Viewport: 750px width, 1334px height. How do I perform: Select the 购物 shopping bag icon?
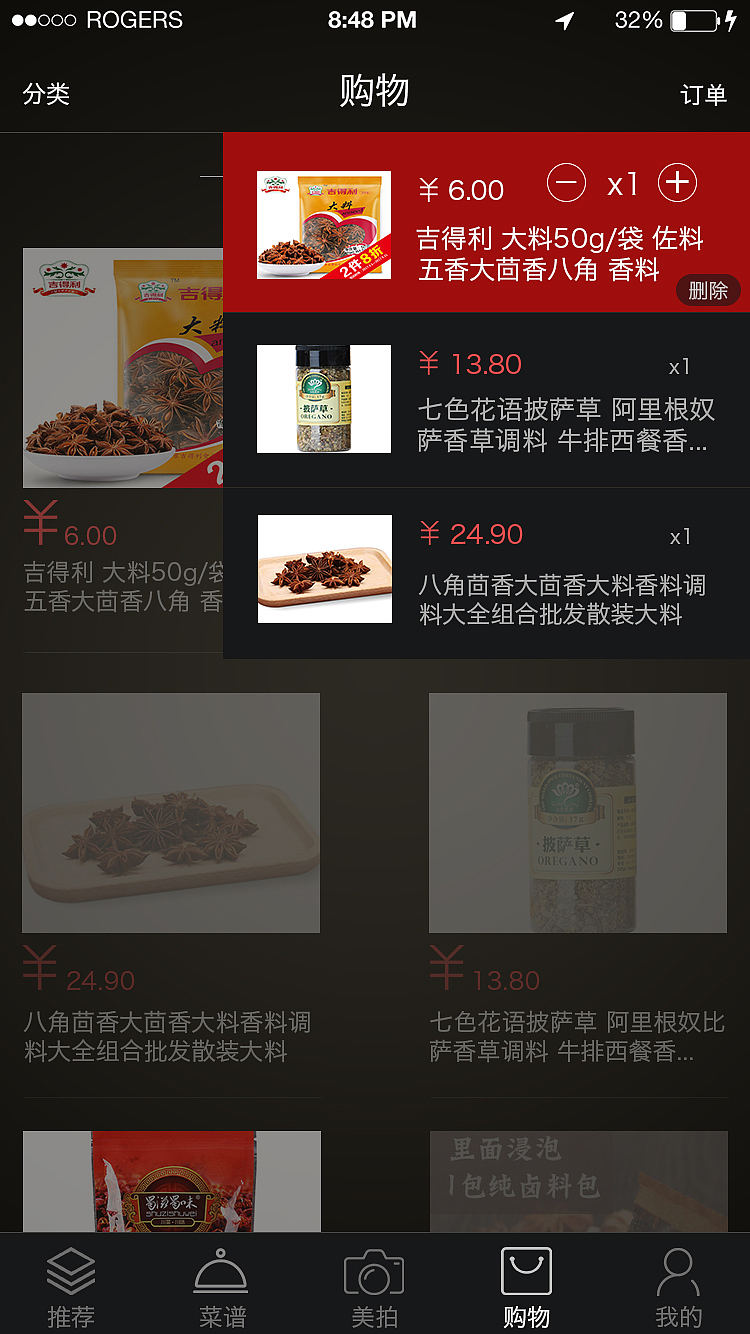pos(525,1270)
